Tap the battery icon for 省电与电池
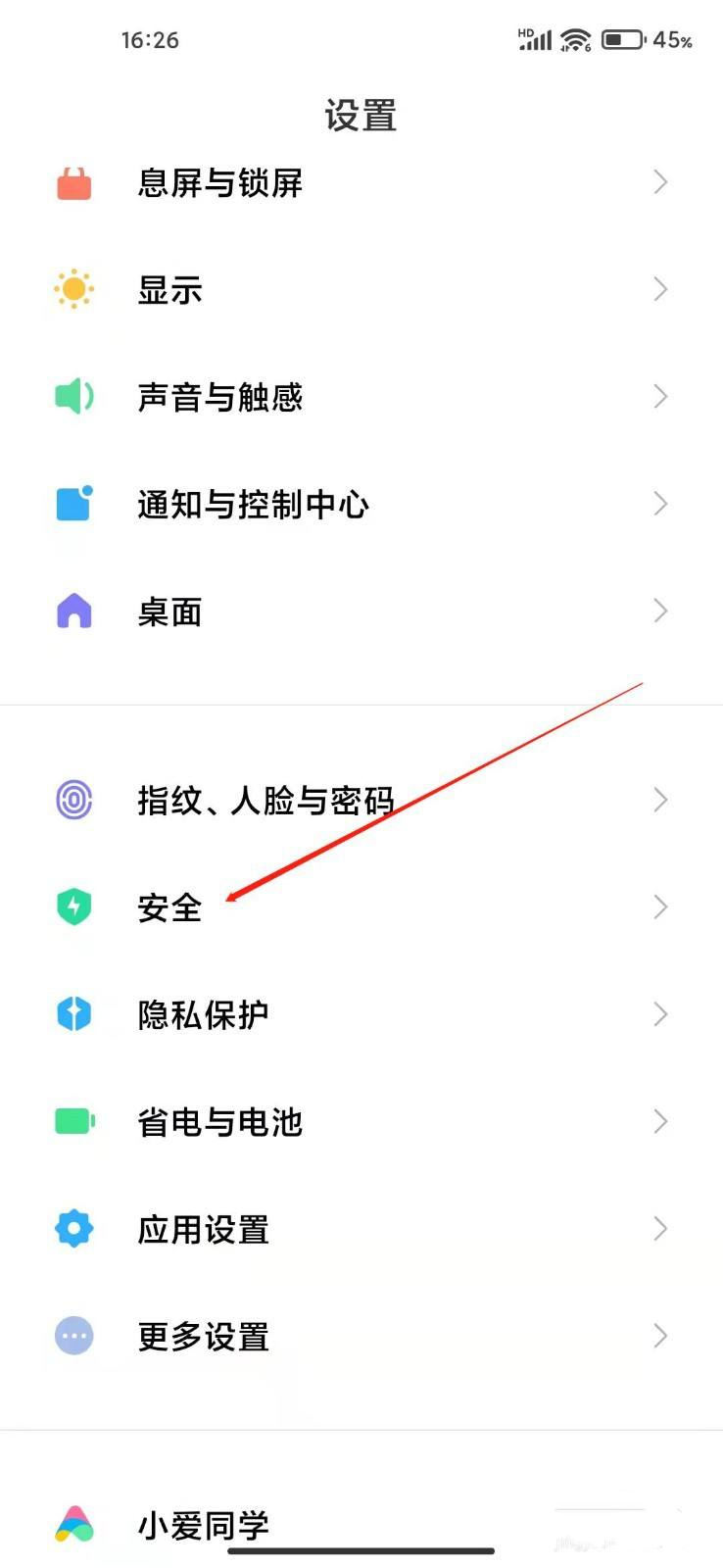The width and height of the screenshot is (723, 1568). [x=73, y=1122]
